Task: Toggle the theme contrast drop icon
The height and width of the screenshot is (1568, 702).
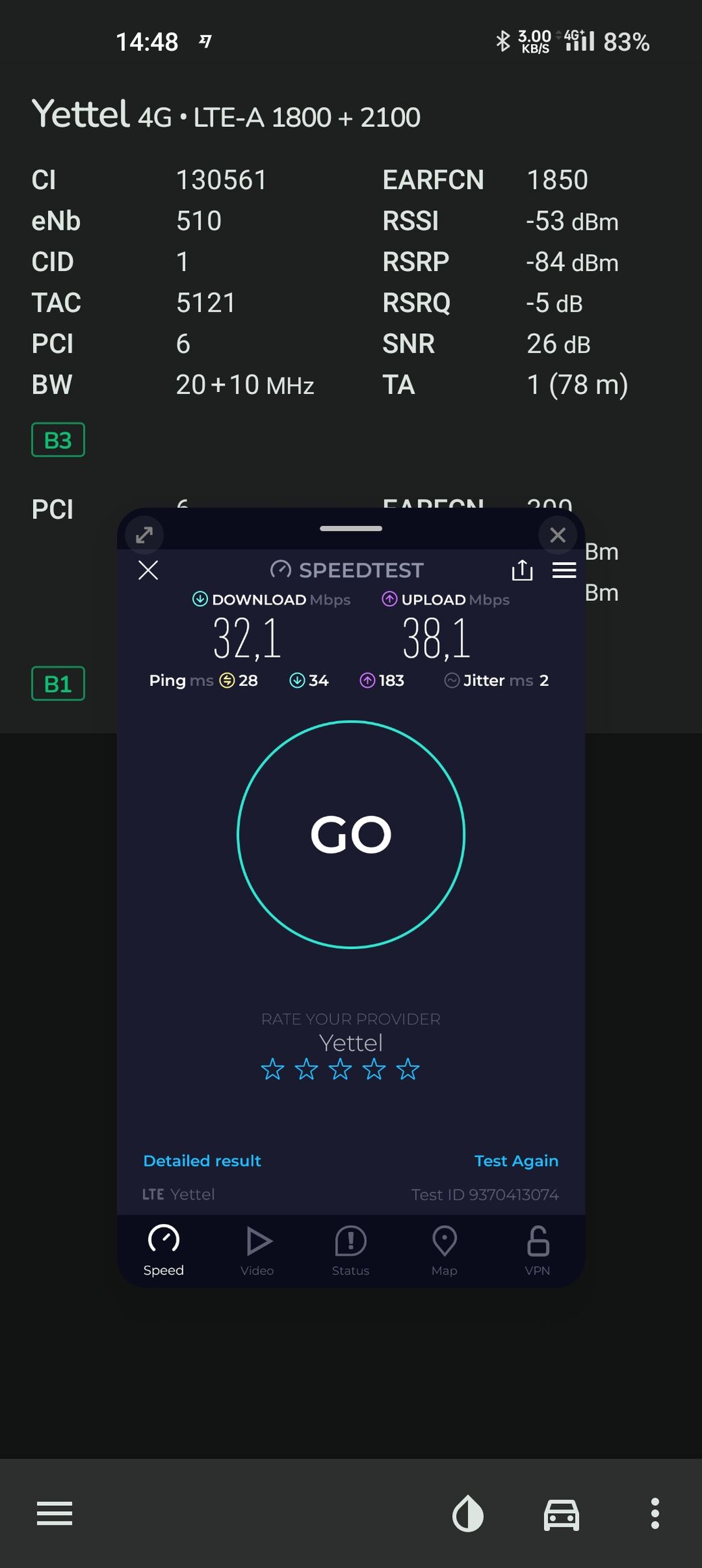Action: point(468,1513)
